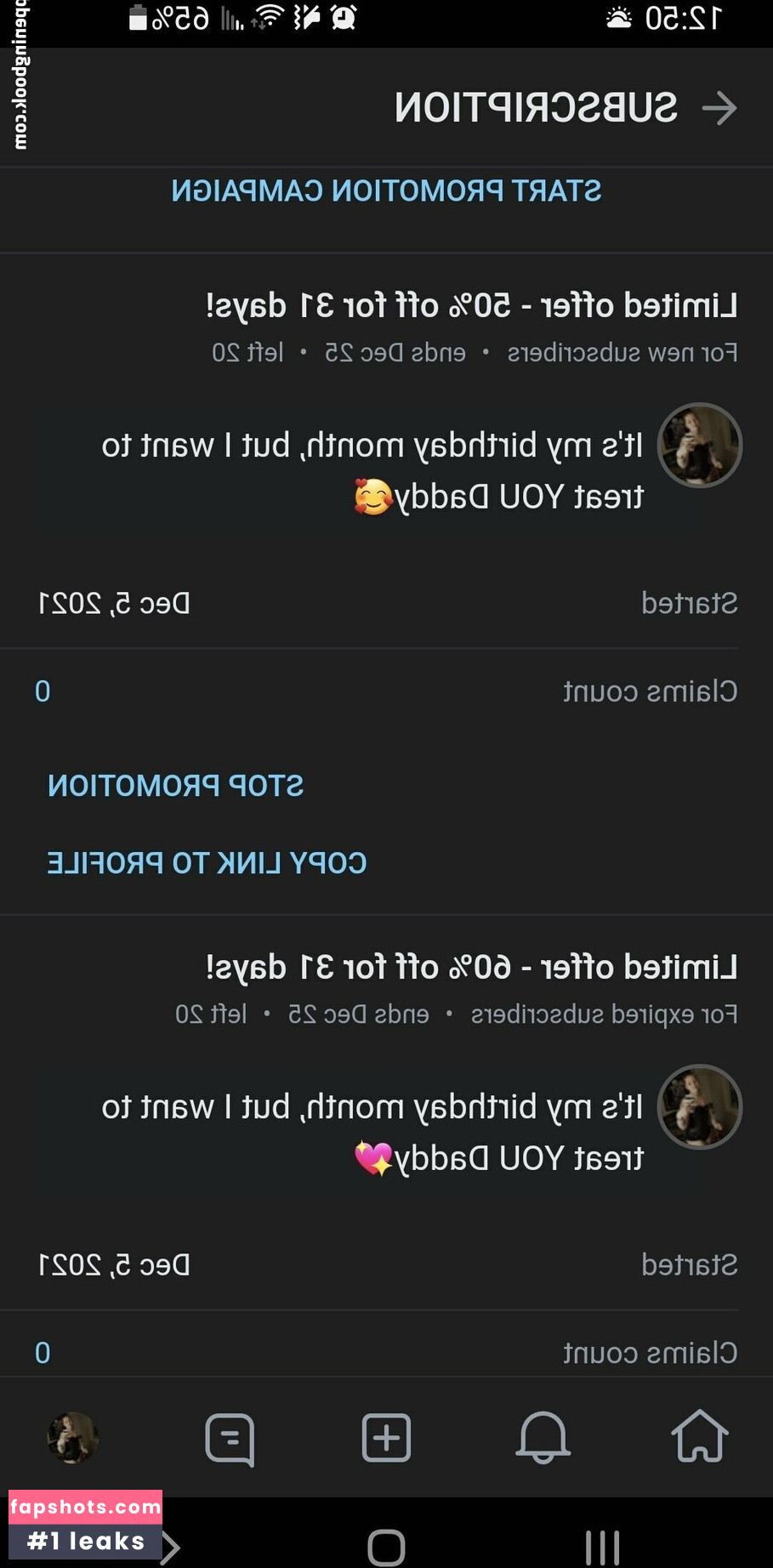The width and height of the screenshot is (773, 1568).
Task: Open the profile avatar tab
Action: coord(73,1438)
